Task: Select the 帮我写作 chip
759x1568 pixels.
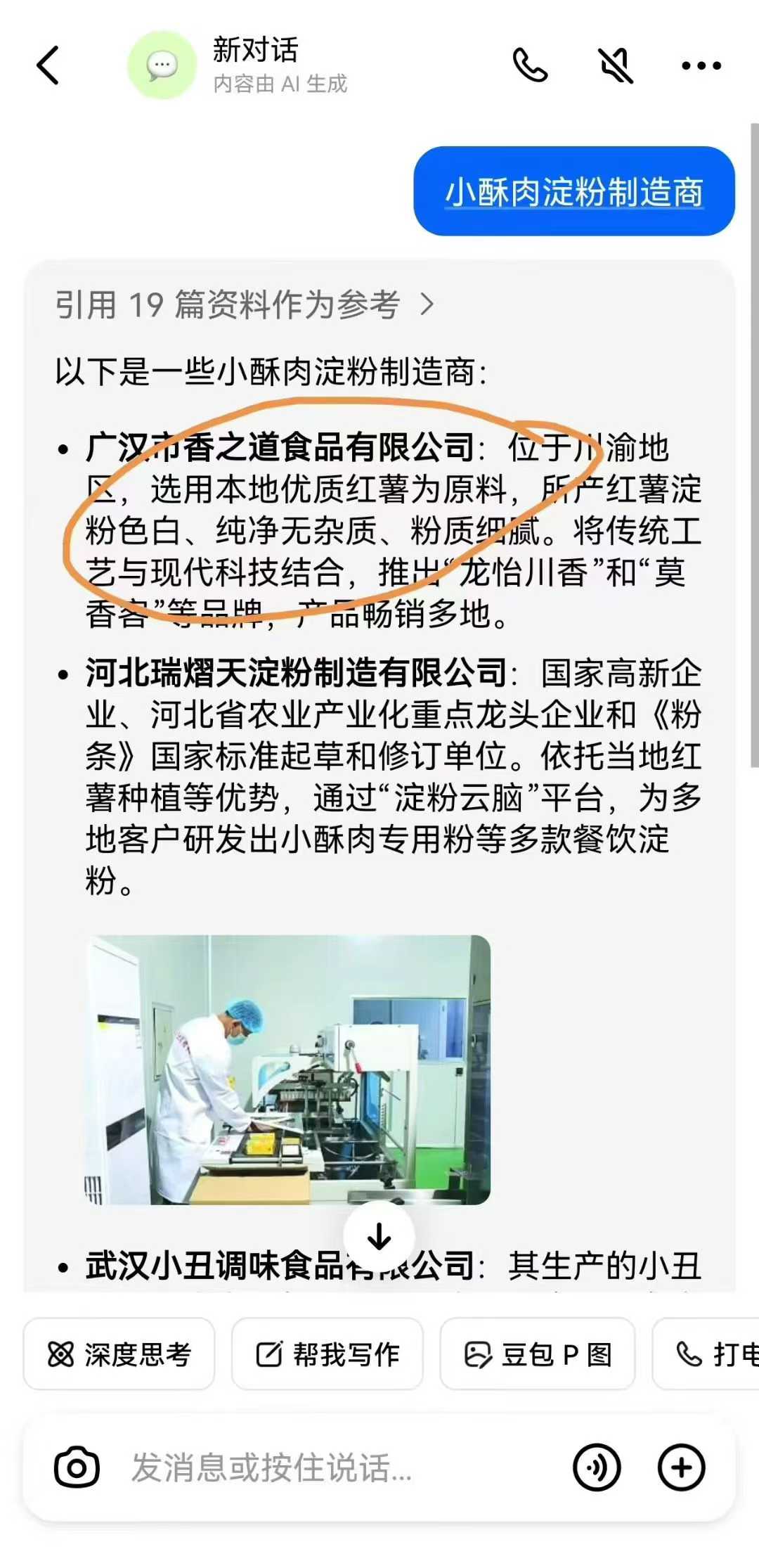Action: click(x=327, y=1354)
